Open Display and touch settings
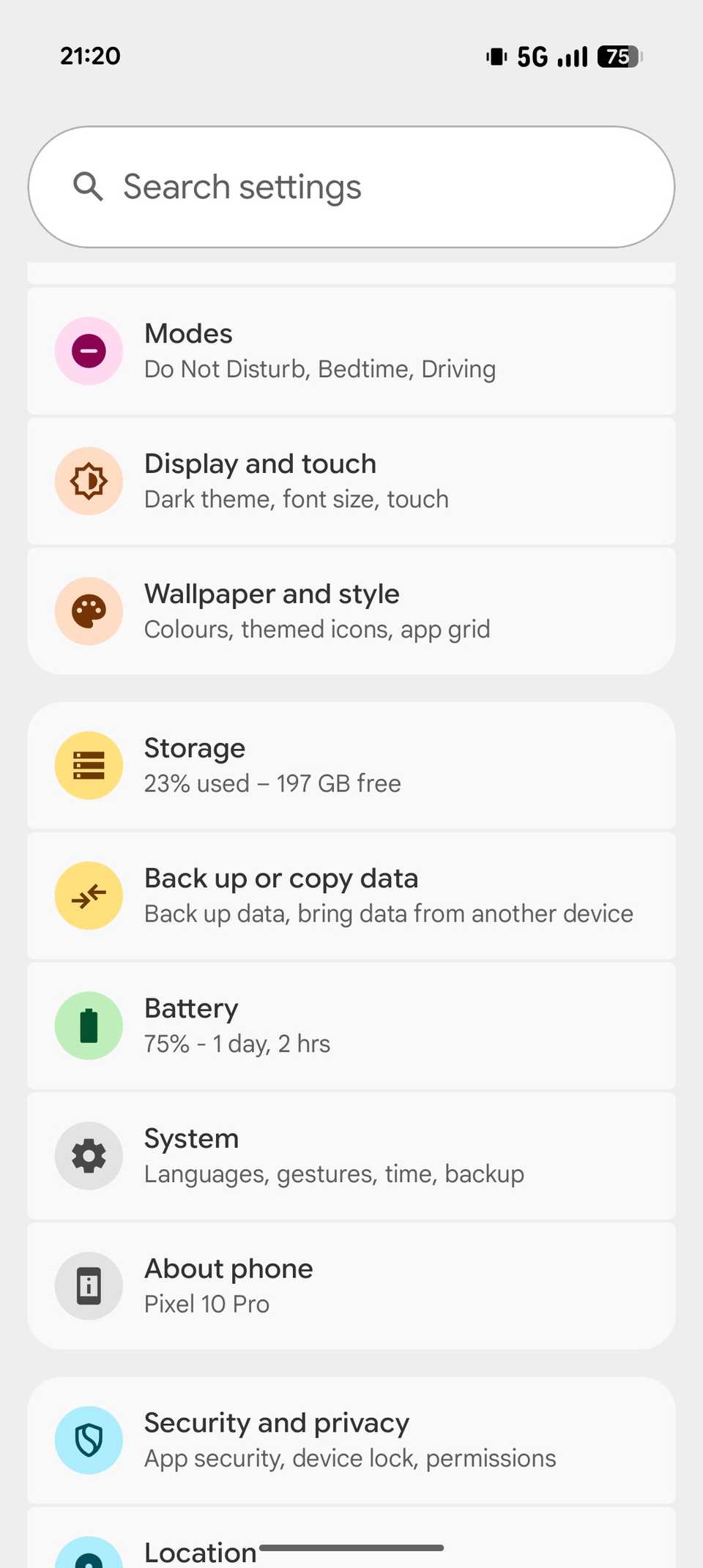This screenshot has height=1568, width=703. tap(351, 481)
